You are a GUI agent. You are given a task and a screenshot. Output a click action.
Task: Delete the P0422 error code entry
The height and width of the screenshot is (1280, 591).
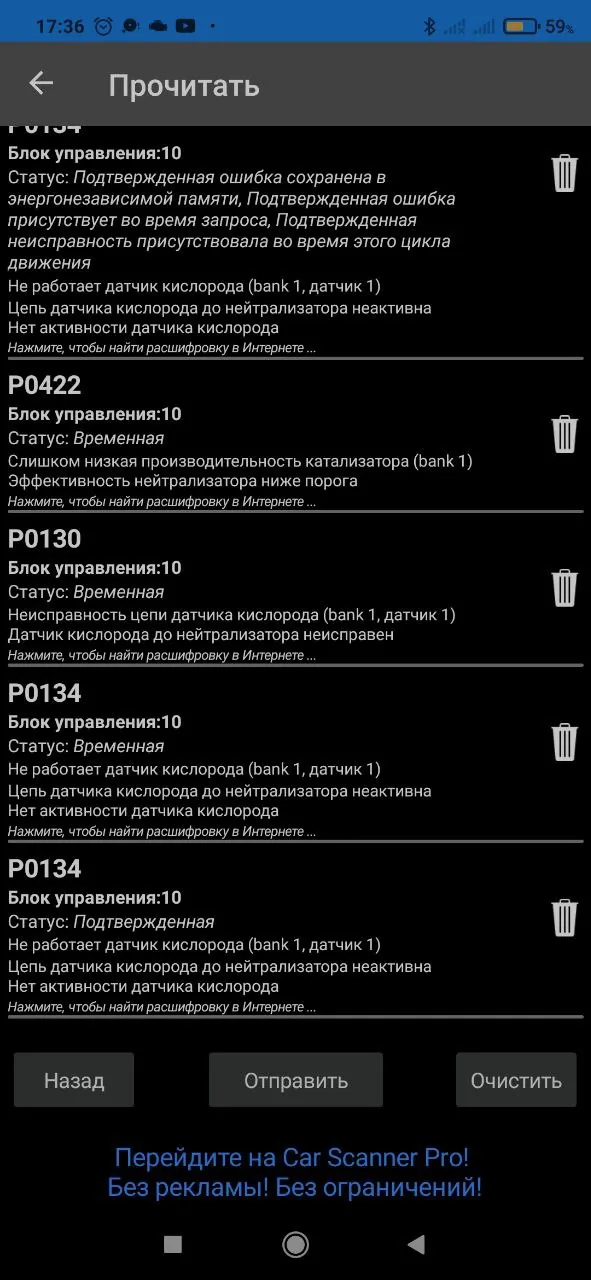click(x=565, y=434)
